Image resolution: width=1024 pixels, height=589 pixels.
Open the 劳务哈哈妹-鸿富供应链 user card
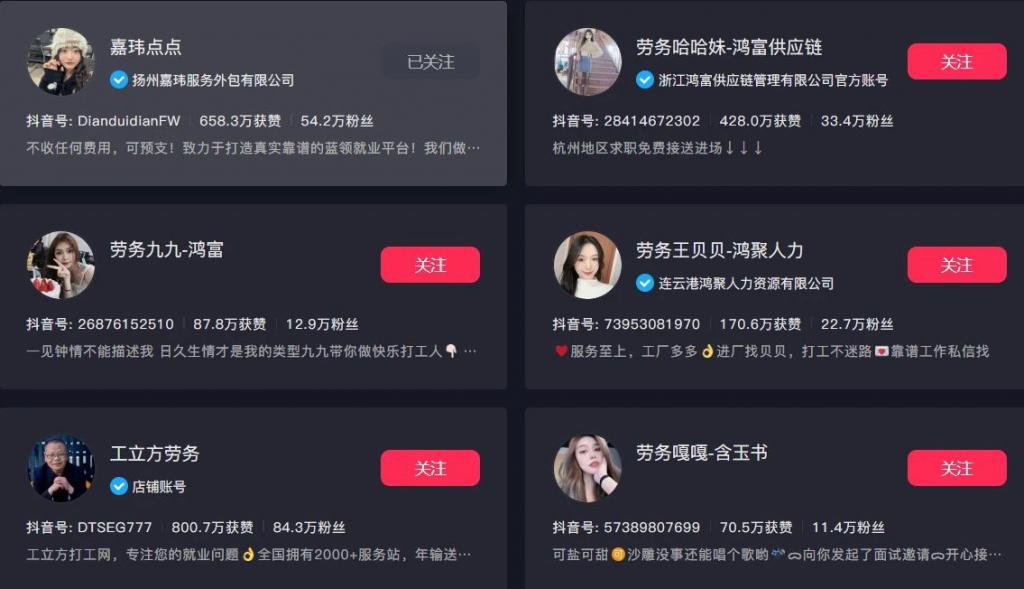point(728,47)
